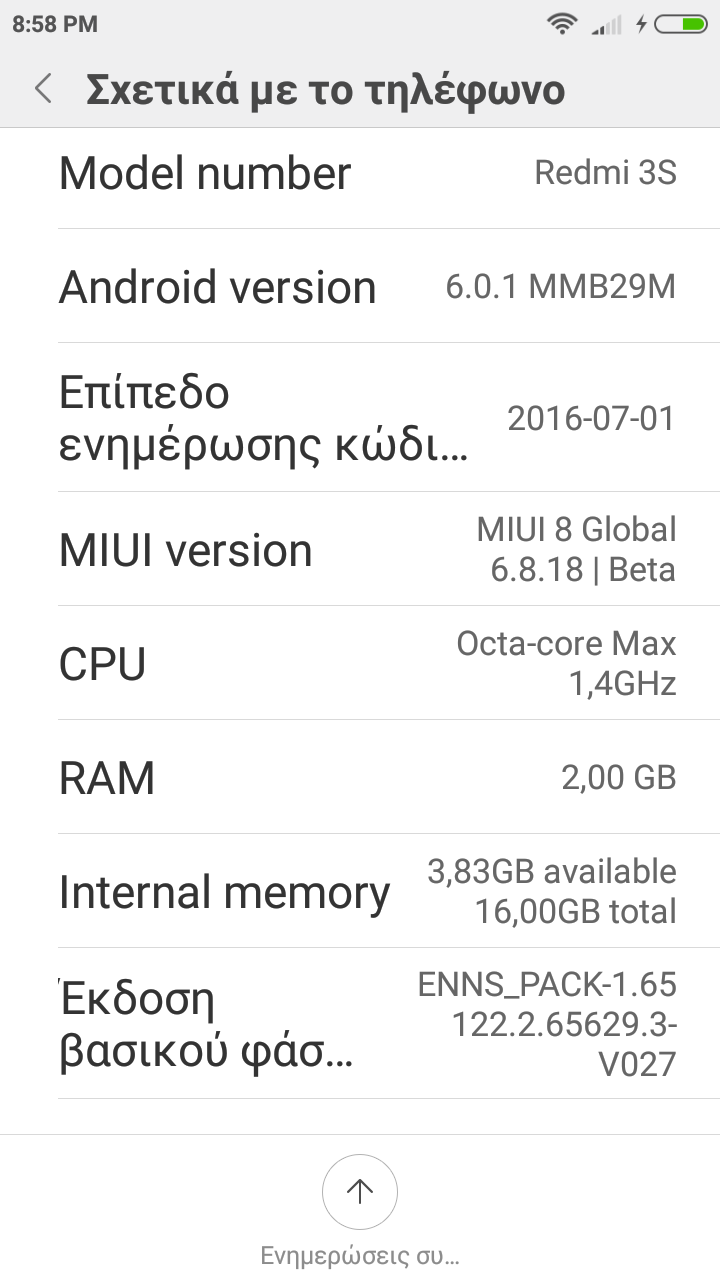720x1280 pixels.
Task: Open the Model number row
Action: click(360, 174)
